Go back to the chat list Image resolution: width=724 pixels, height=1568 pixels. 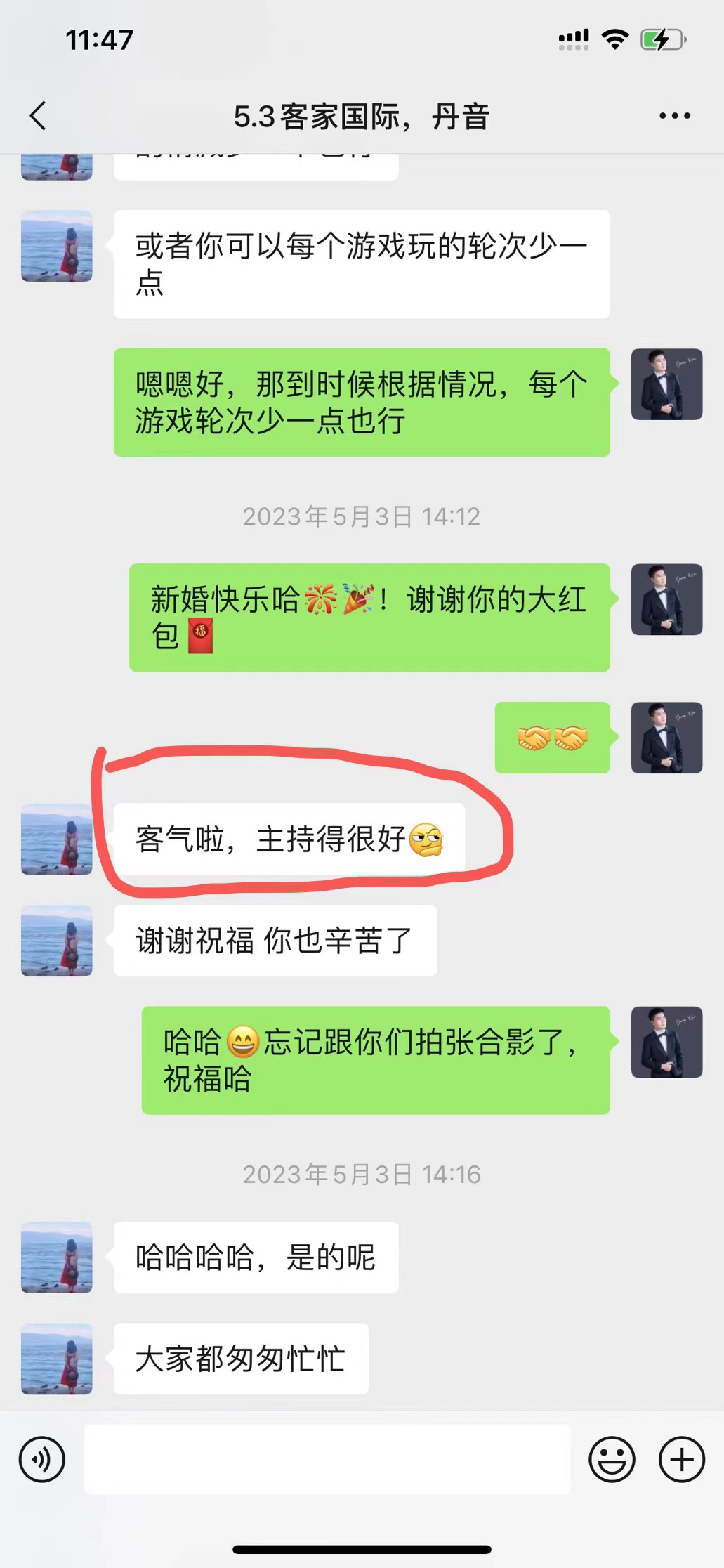(38, 116)
